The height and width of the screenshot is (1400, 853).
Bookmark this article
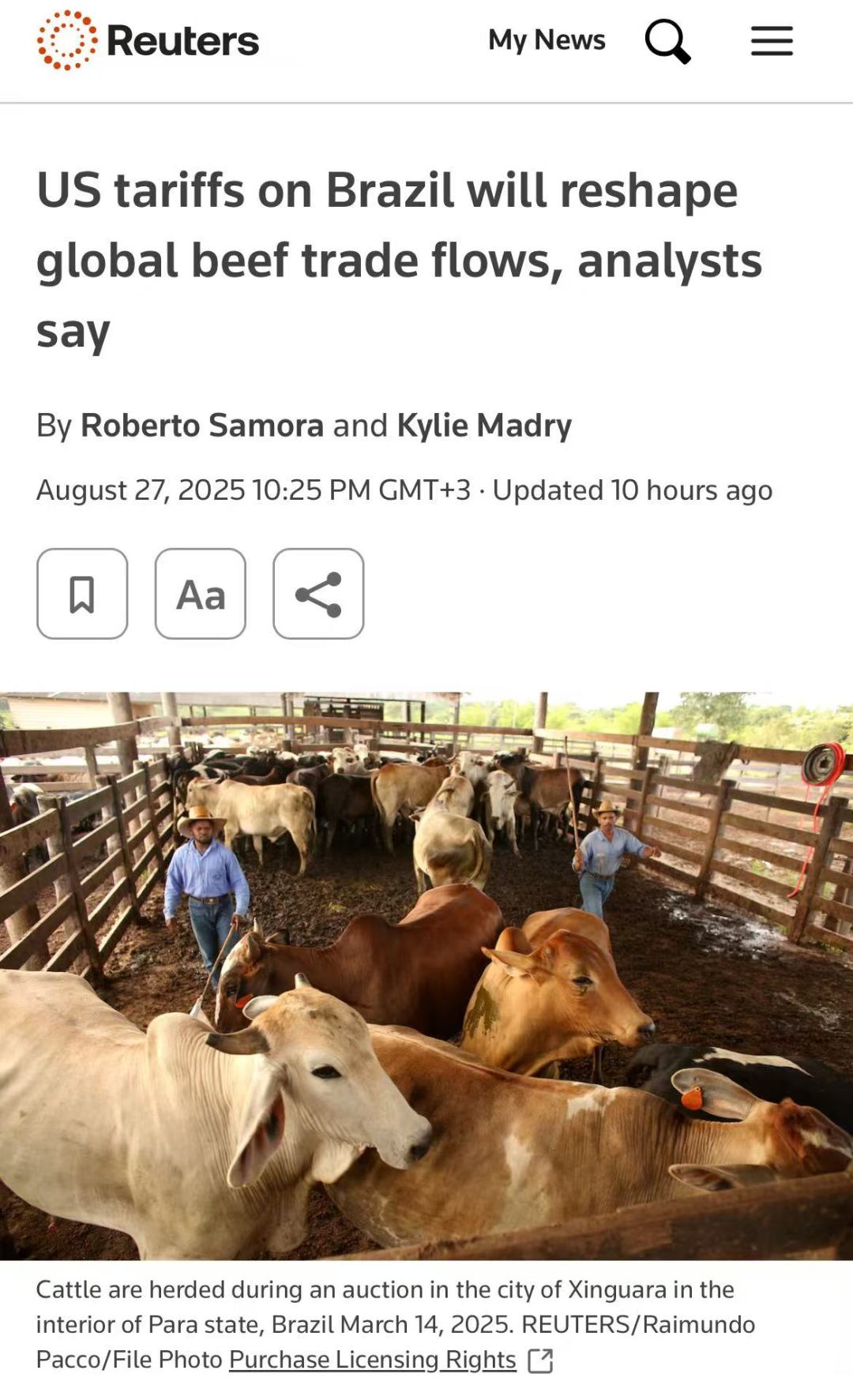click(x=82, y=594)
